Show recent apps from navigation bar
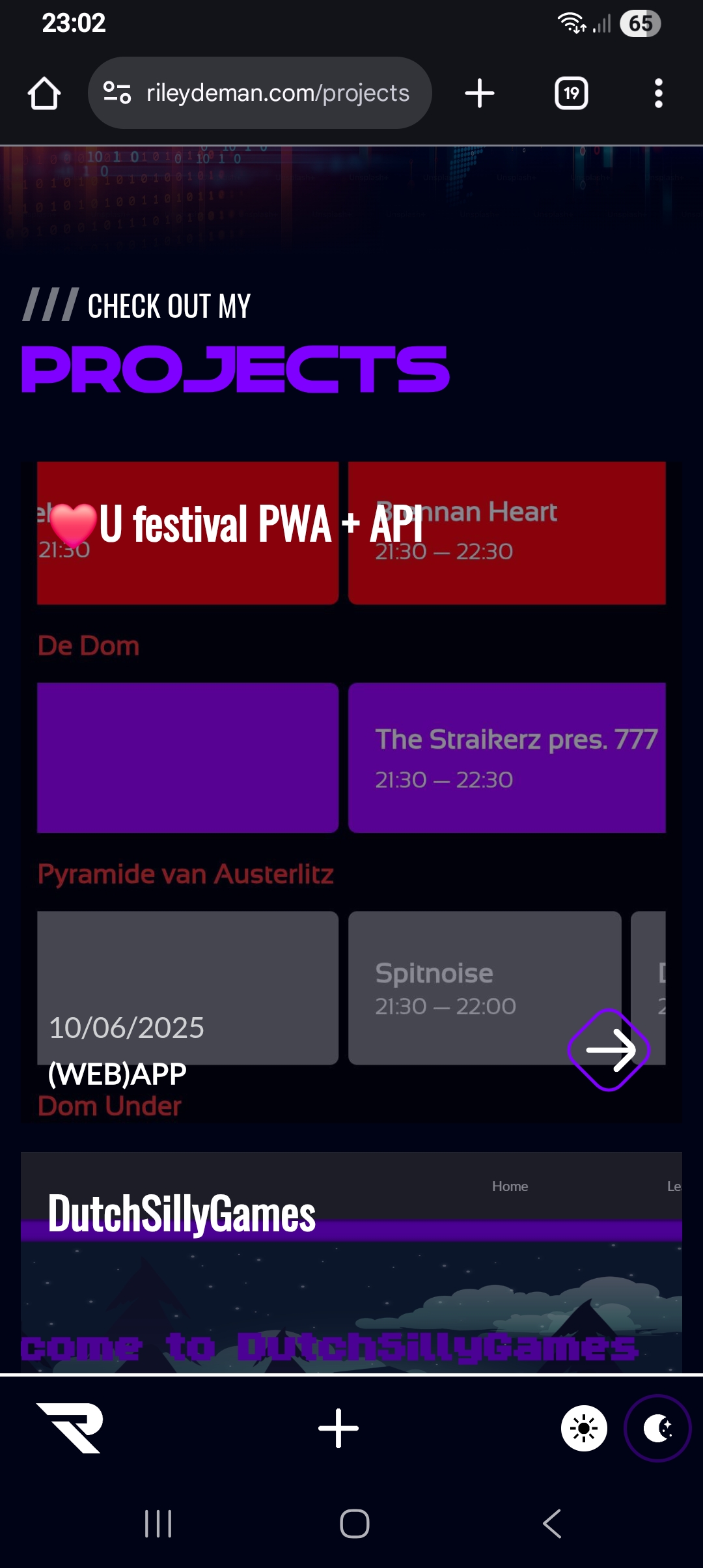 (158, 1524)
